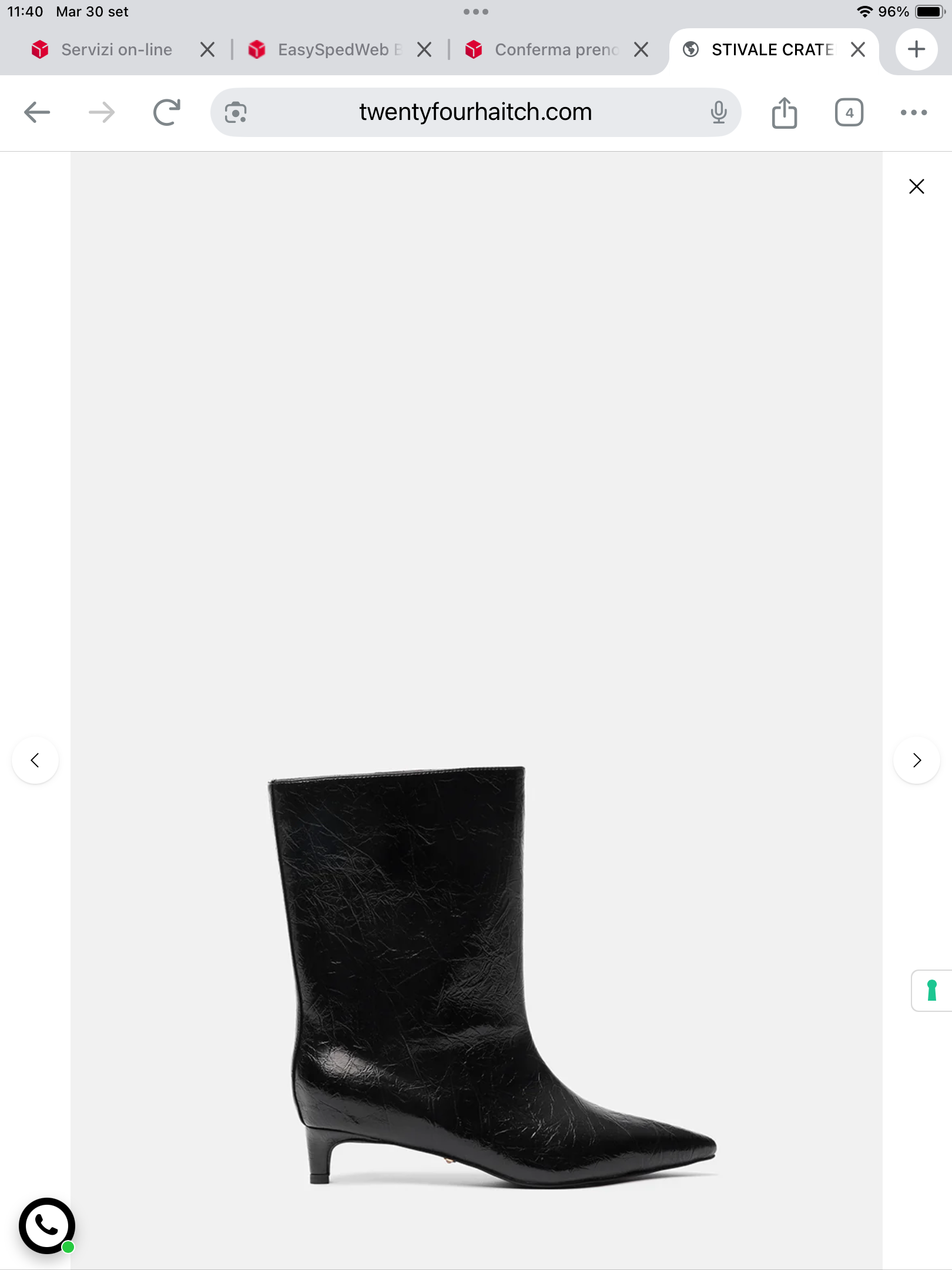Share this page

[x=784, y=112]
